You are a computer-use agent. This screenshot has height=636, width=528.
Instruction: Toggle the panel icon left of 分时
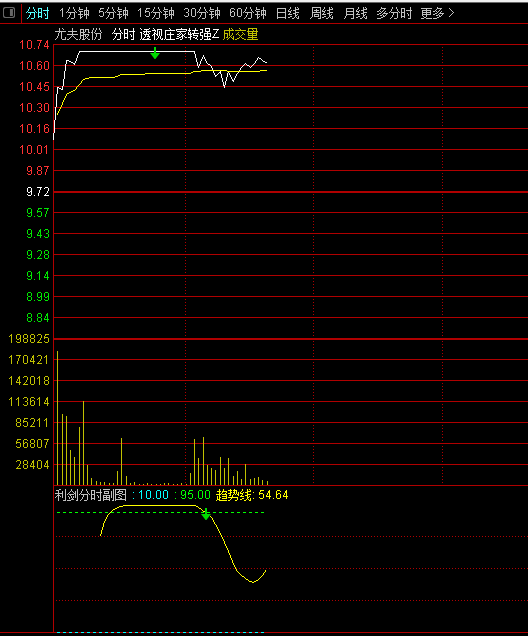(9, 13)
